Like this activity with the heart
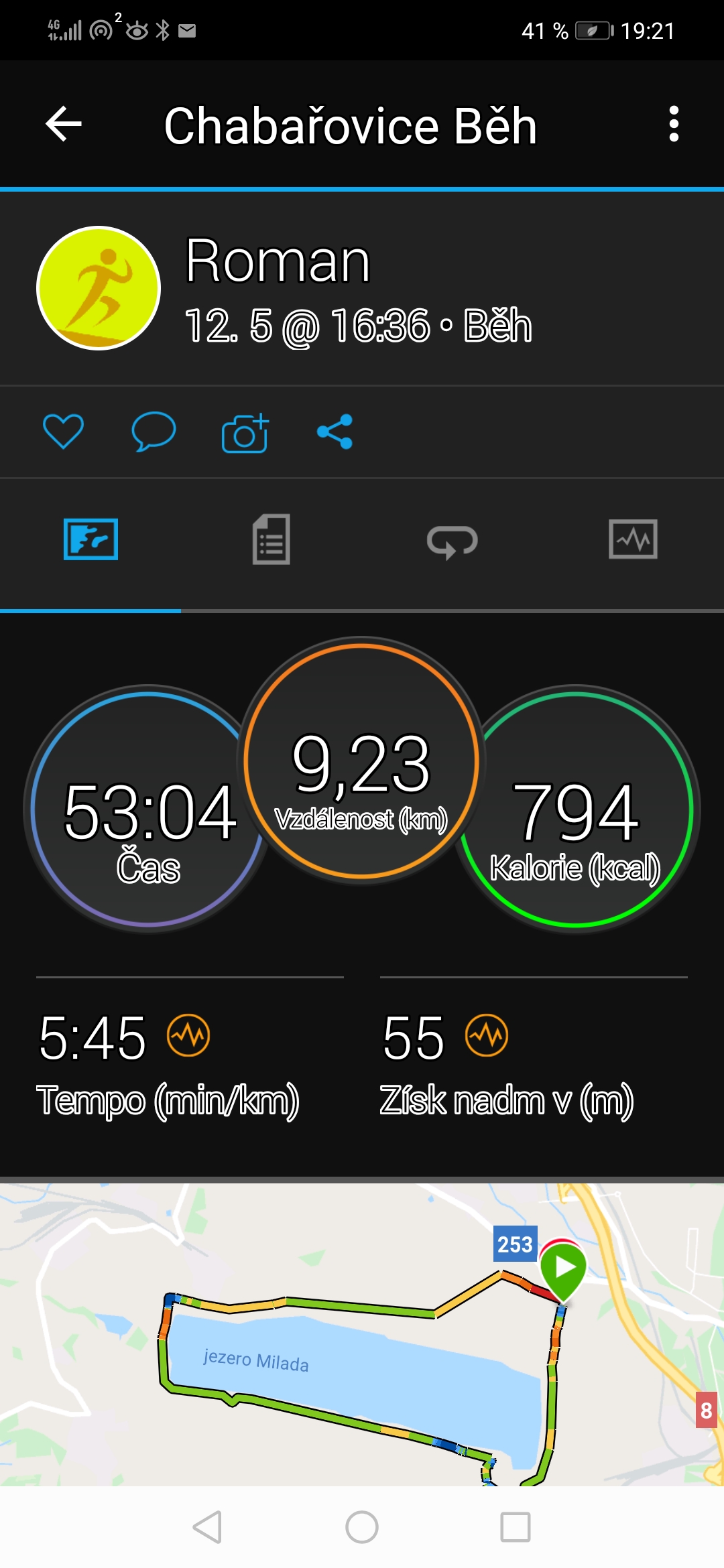This screenshot has height=1568, width=724. [63, 432]
